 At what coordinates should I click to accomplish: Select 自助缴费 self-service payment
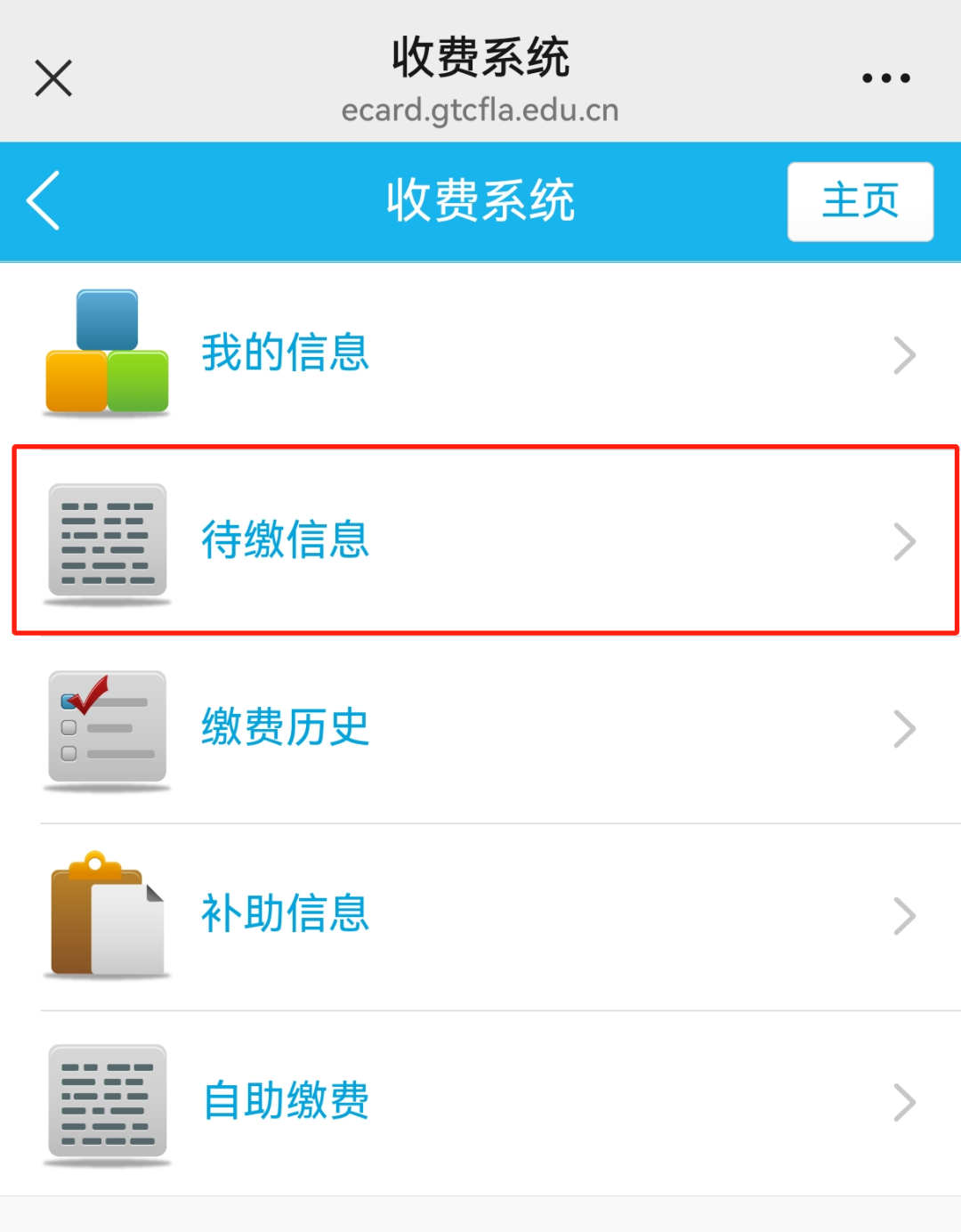tap(480, 1101)
